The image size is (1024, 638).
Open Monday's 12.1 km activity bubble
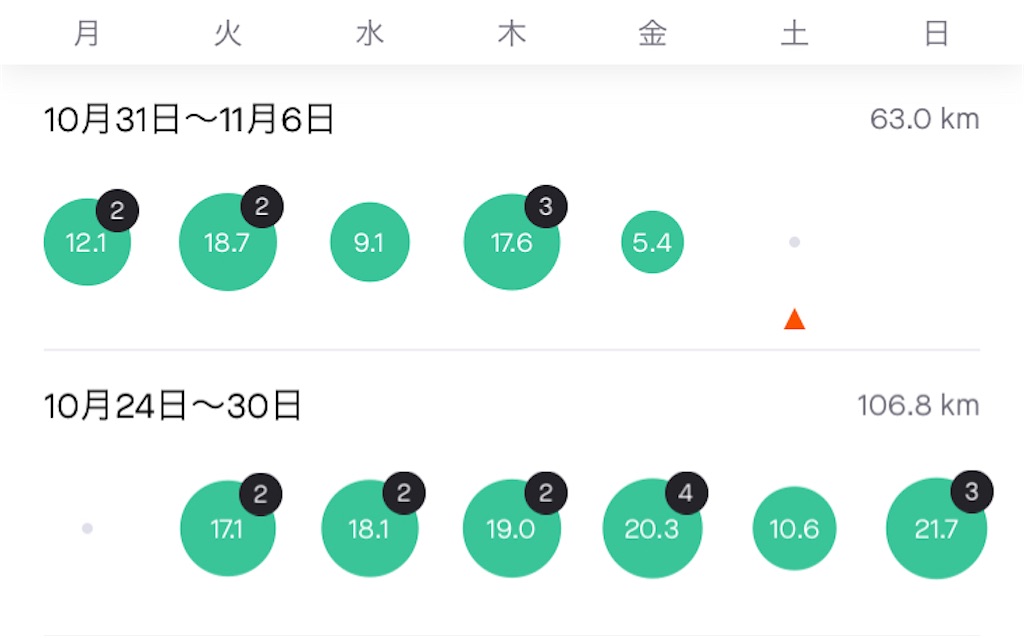(x=87, y=242)
